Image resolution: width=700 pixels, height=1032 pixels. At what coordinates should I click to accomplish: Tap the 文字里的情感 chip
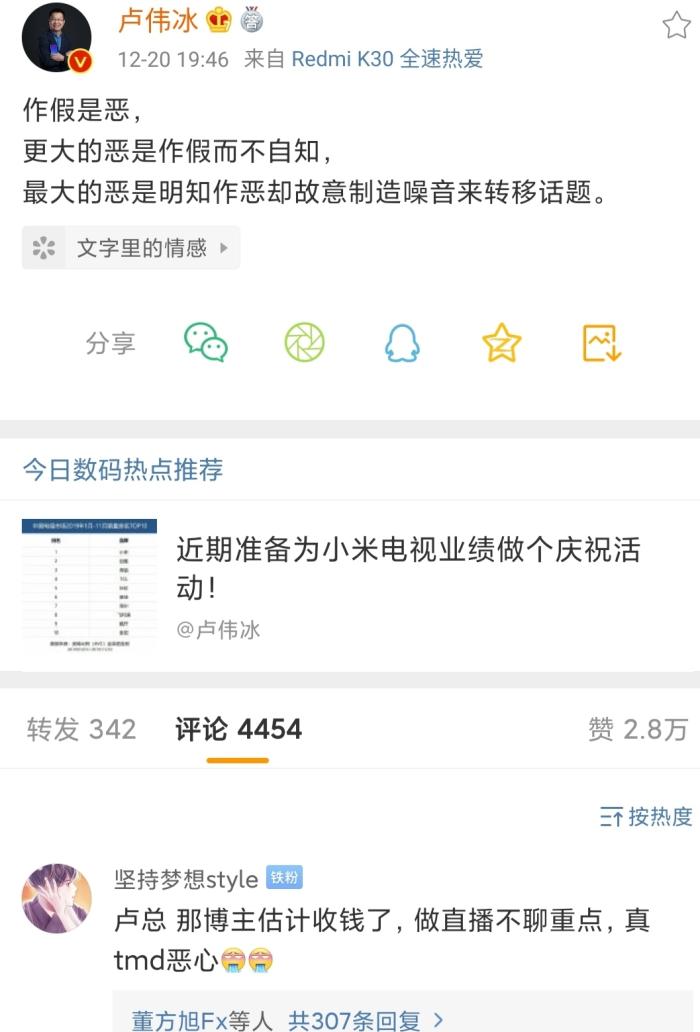pos(131,248)
